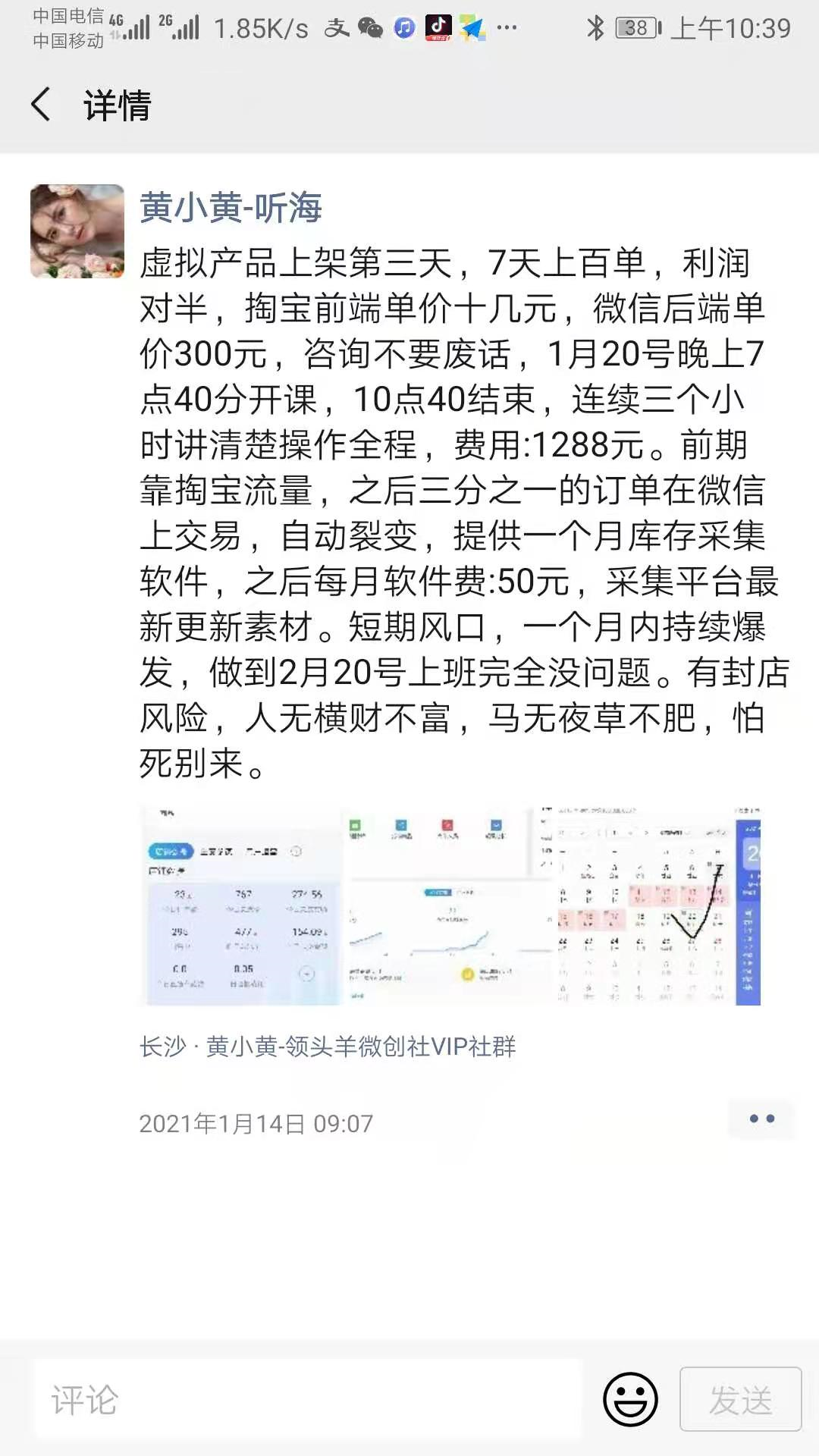
Task: Open the location link 长沙 · 黄小黄-领头羊微创社VIP社群
Action: (327, 1046)
